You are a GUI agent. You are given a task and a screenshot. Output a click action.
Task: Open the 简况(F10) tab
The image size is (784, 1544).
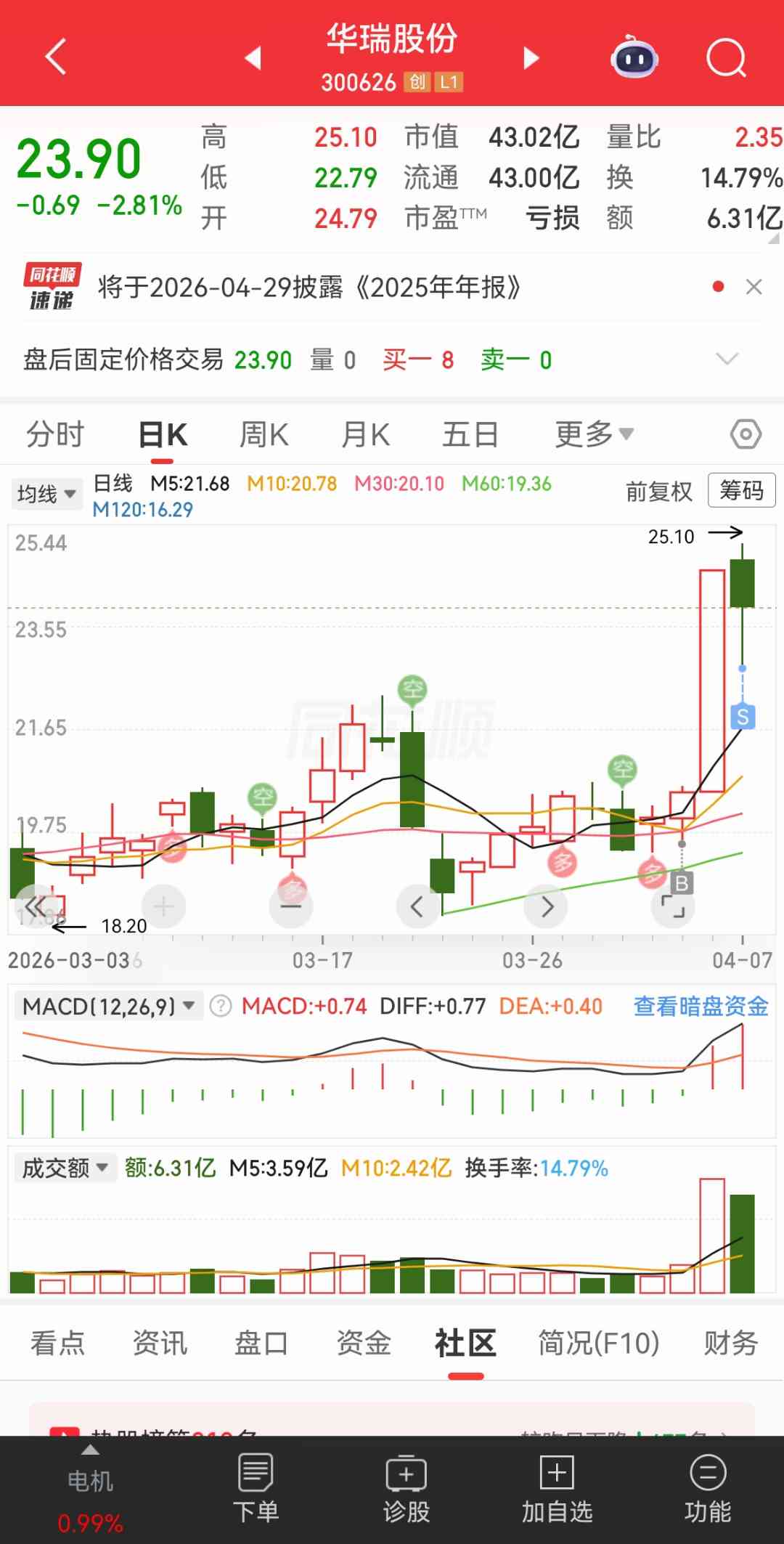coord(598,1343)
